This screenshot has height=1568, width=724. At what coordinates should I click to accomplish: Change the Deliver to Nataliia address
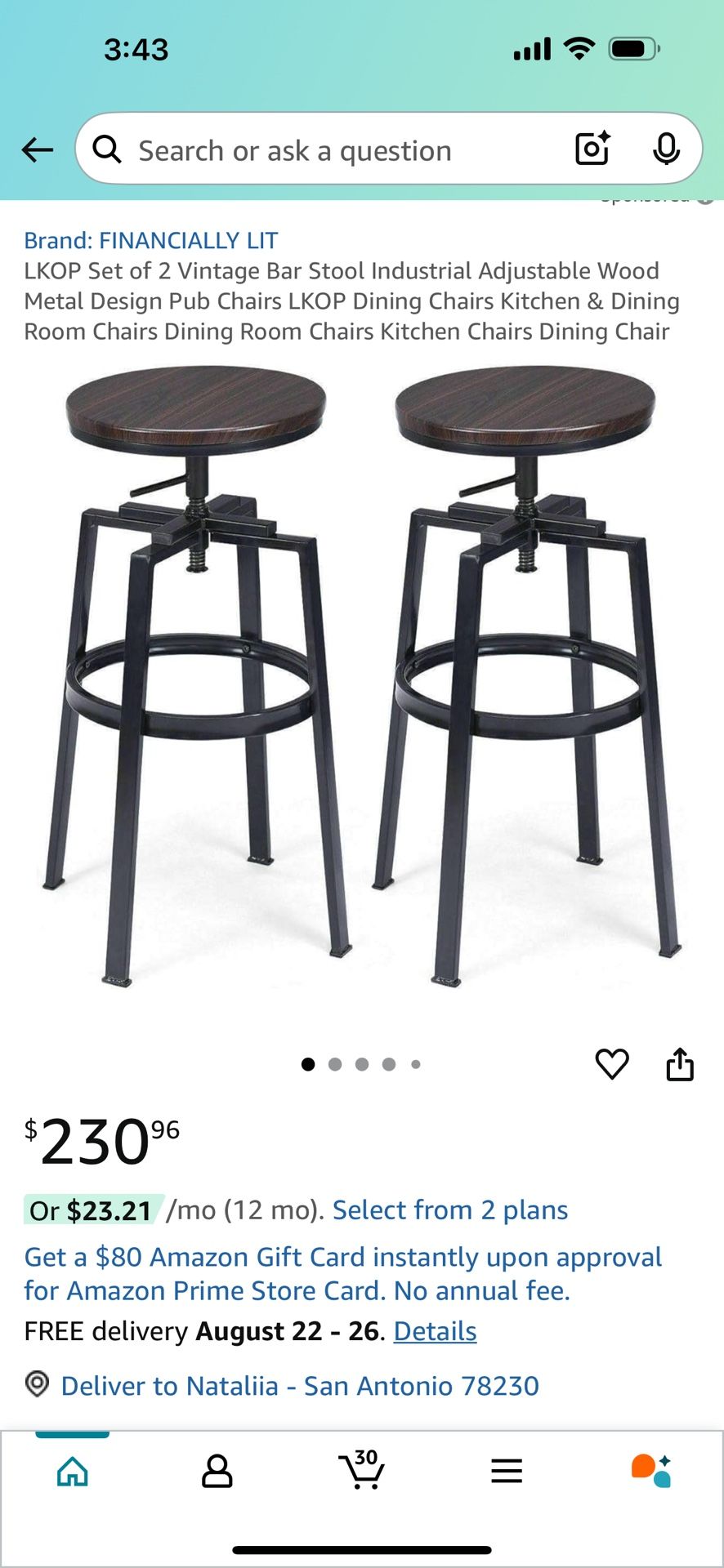[x=299, y=1386]
